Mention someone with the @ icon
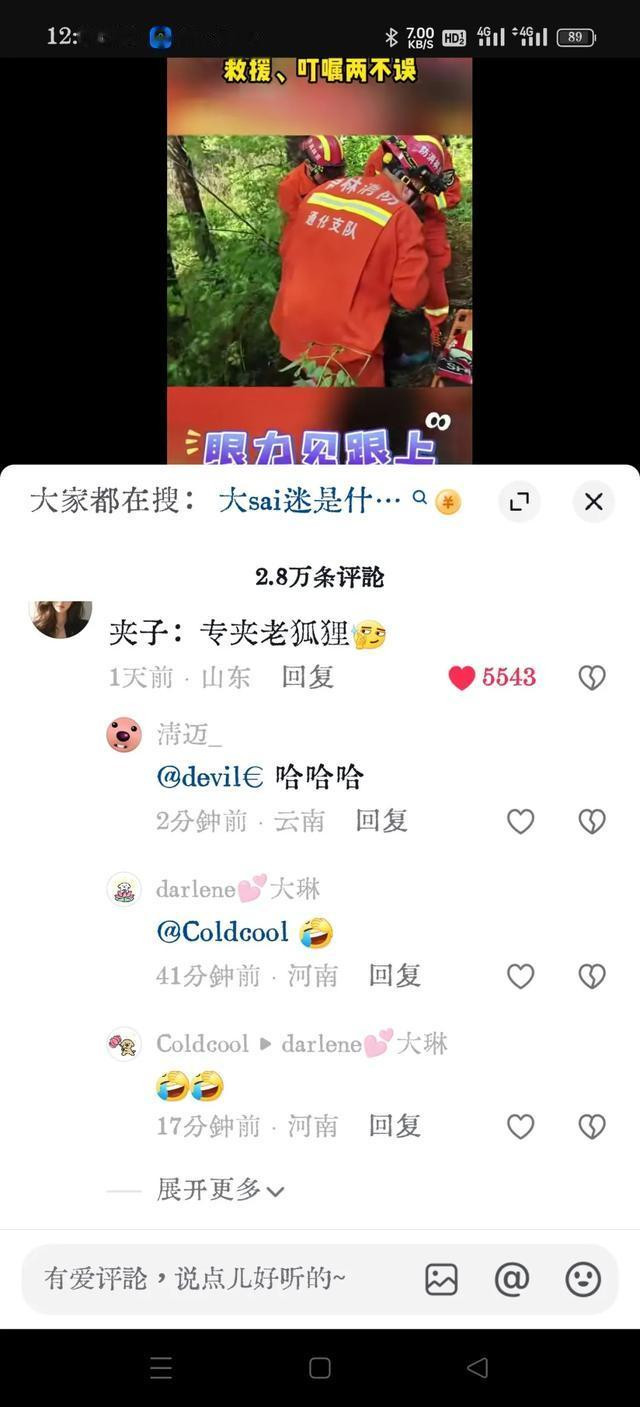 (512, 1279)
